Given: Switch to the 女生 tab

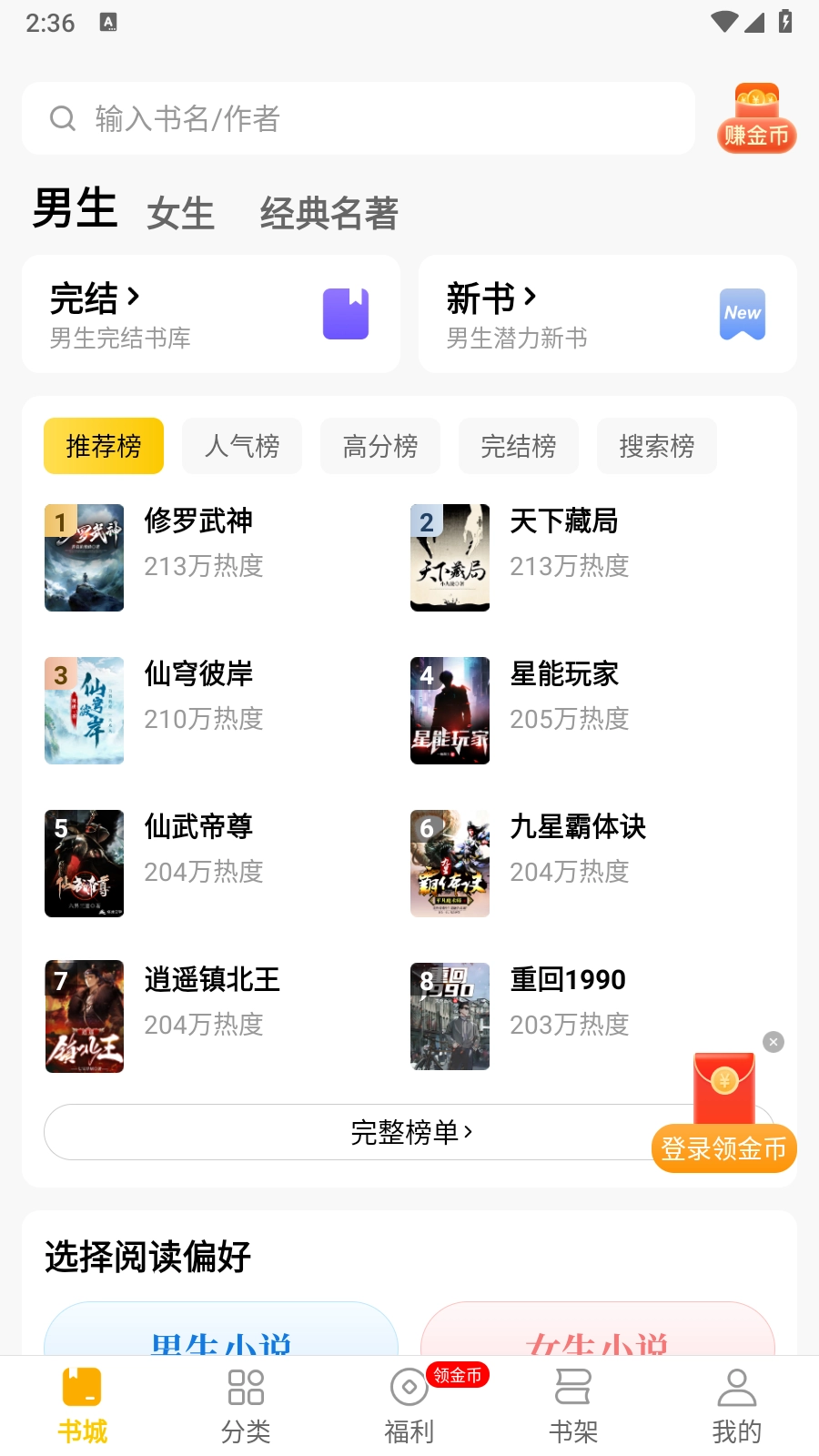Looking at the screenshot, I should pyautogui.click(x=179, y=213).
